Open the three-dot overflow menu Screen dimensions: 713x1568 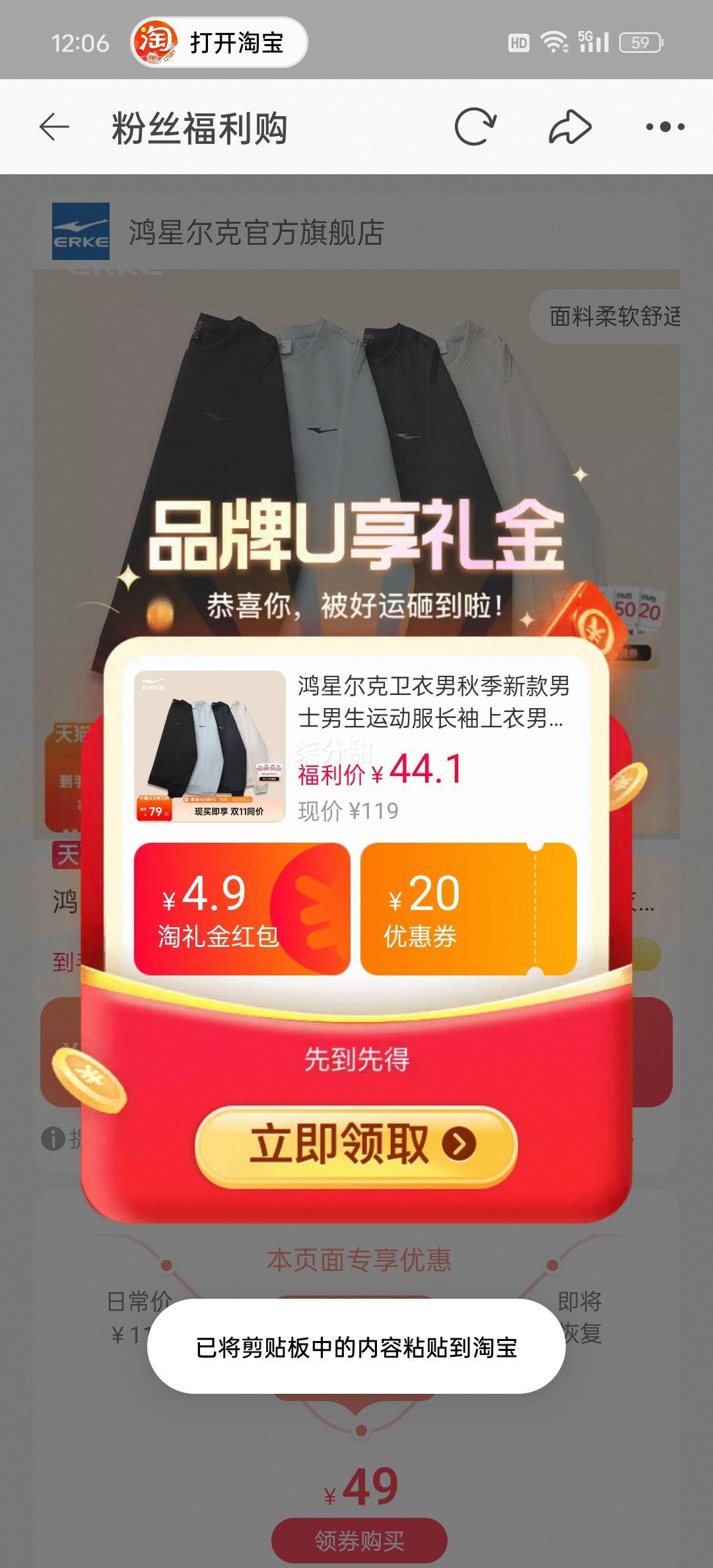pyautogui.click(x=665, y=127)
